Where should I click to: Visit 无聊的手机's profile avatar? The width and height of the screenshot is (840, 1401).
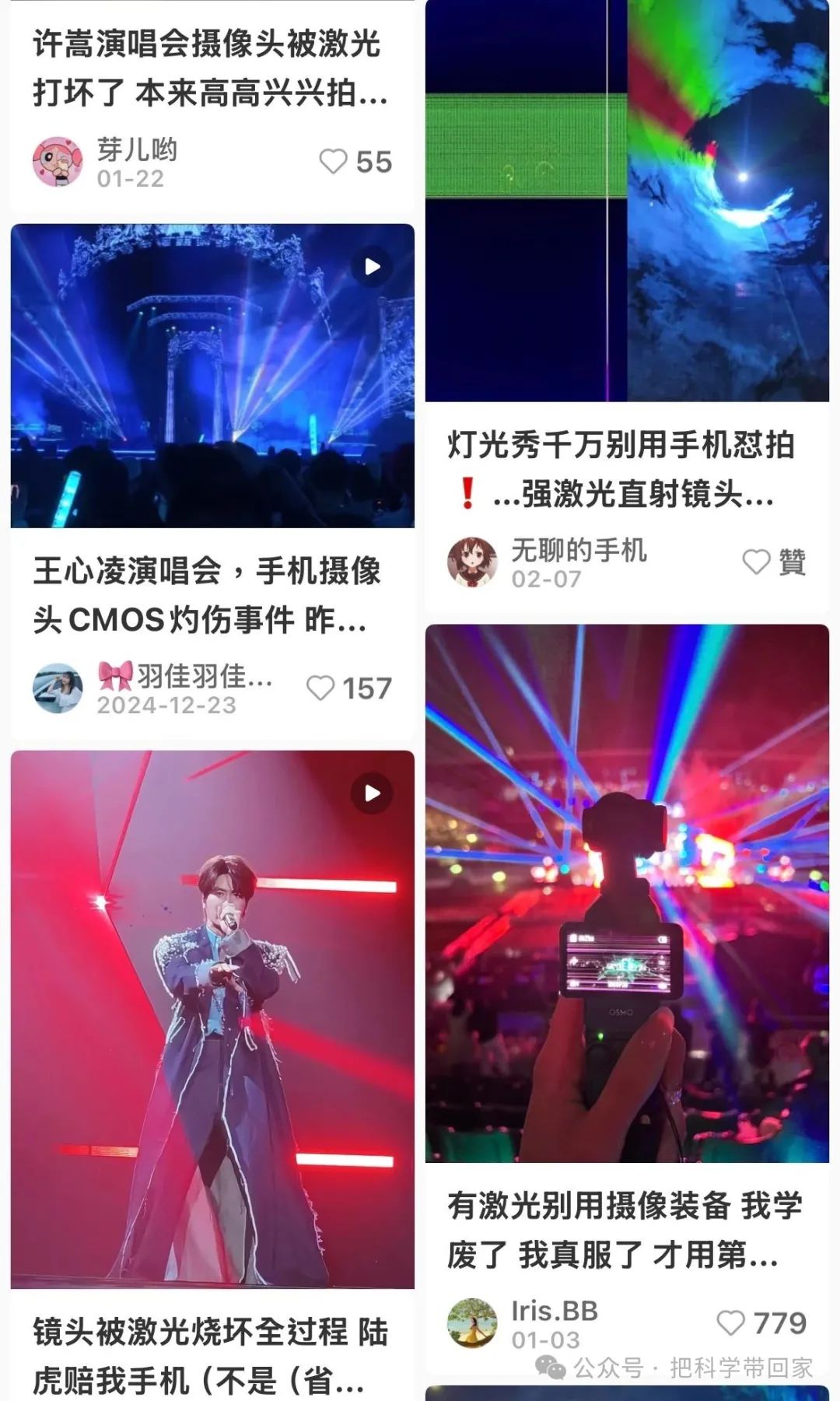tap(472, 562)
